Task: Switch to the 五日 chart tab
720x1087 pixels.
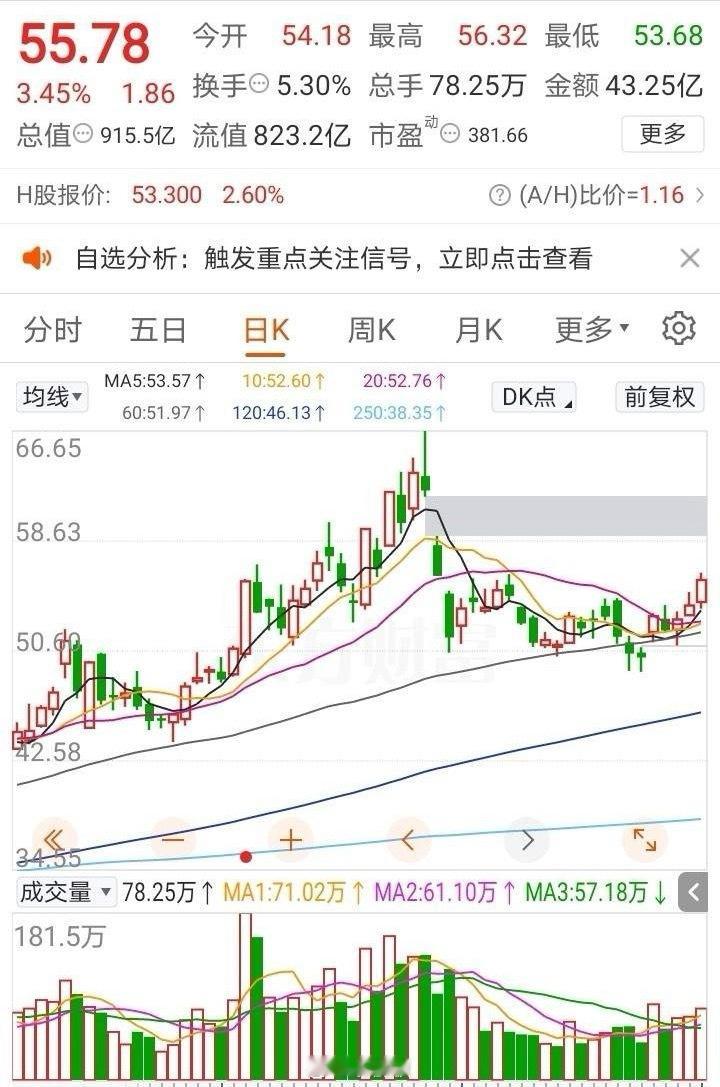Action: click(x=158, y=329)
